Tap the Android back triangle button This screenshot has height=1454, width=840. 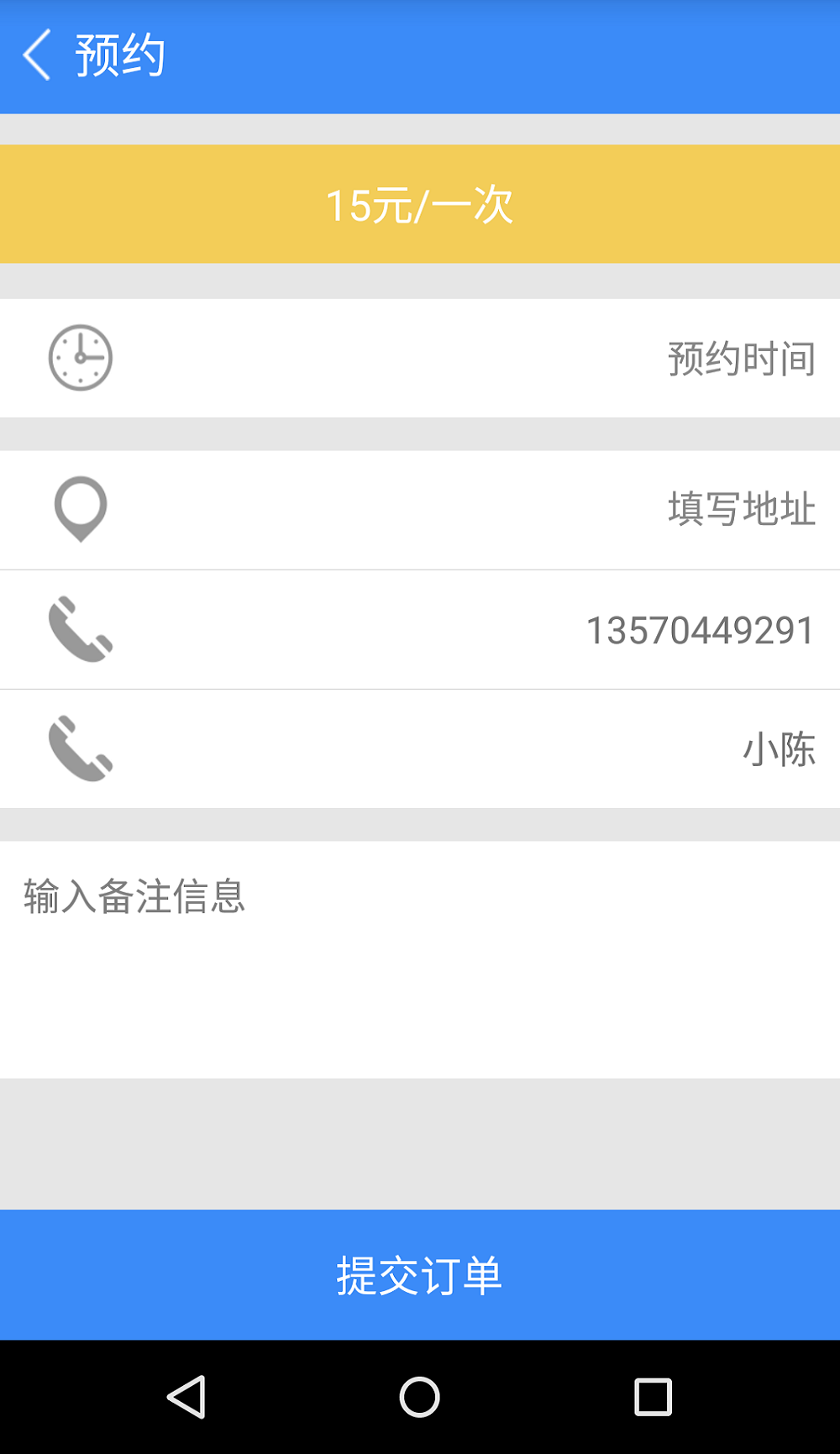click(188, 1396)
